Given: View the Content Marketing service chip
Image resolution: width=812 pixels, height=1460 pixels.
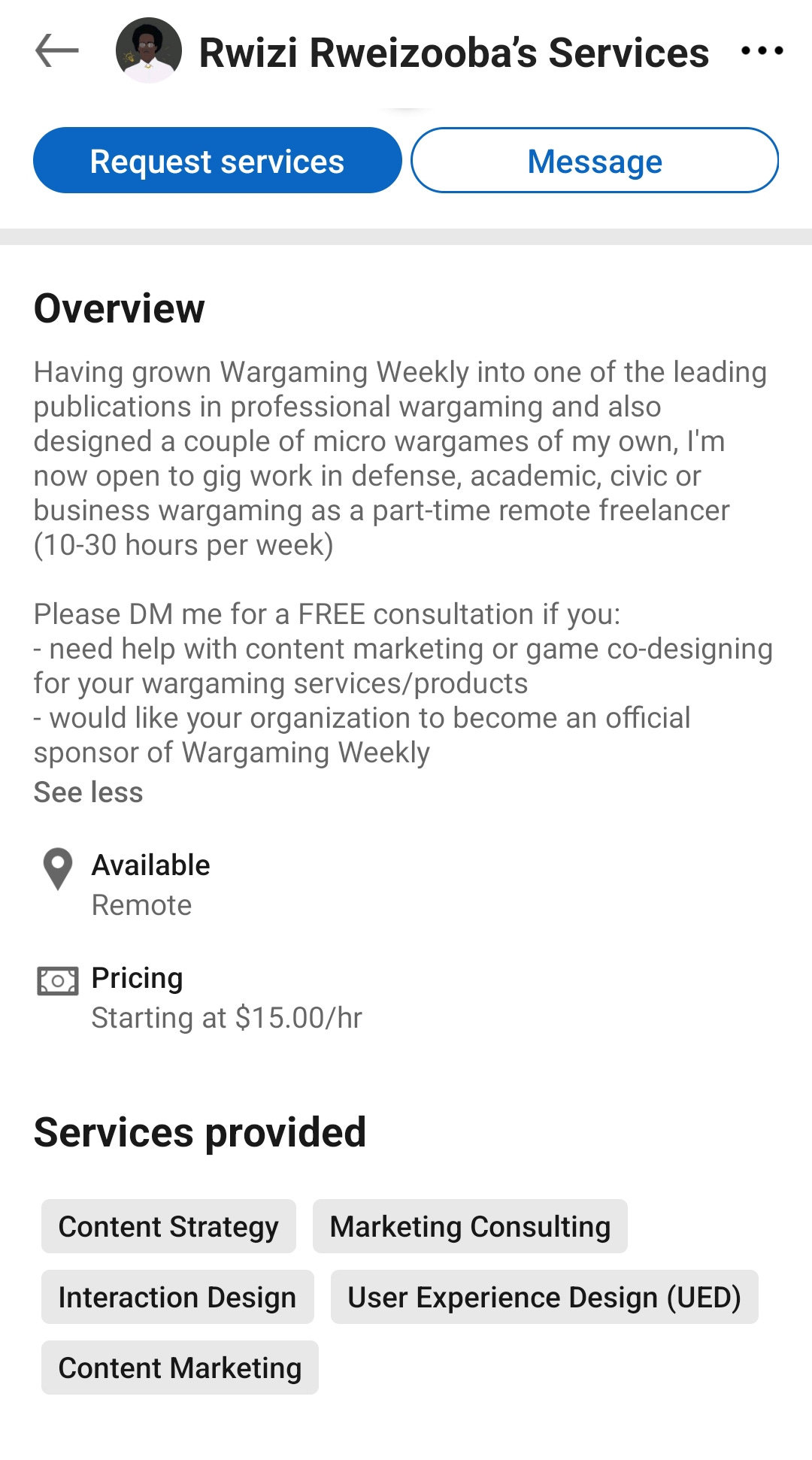Looking at the screenshot, I should (180, 1368).
